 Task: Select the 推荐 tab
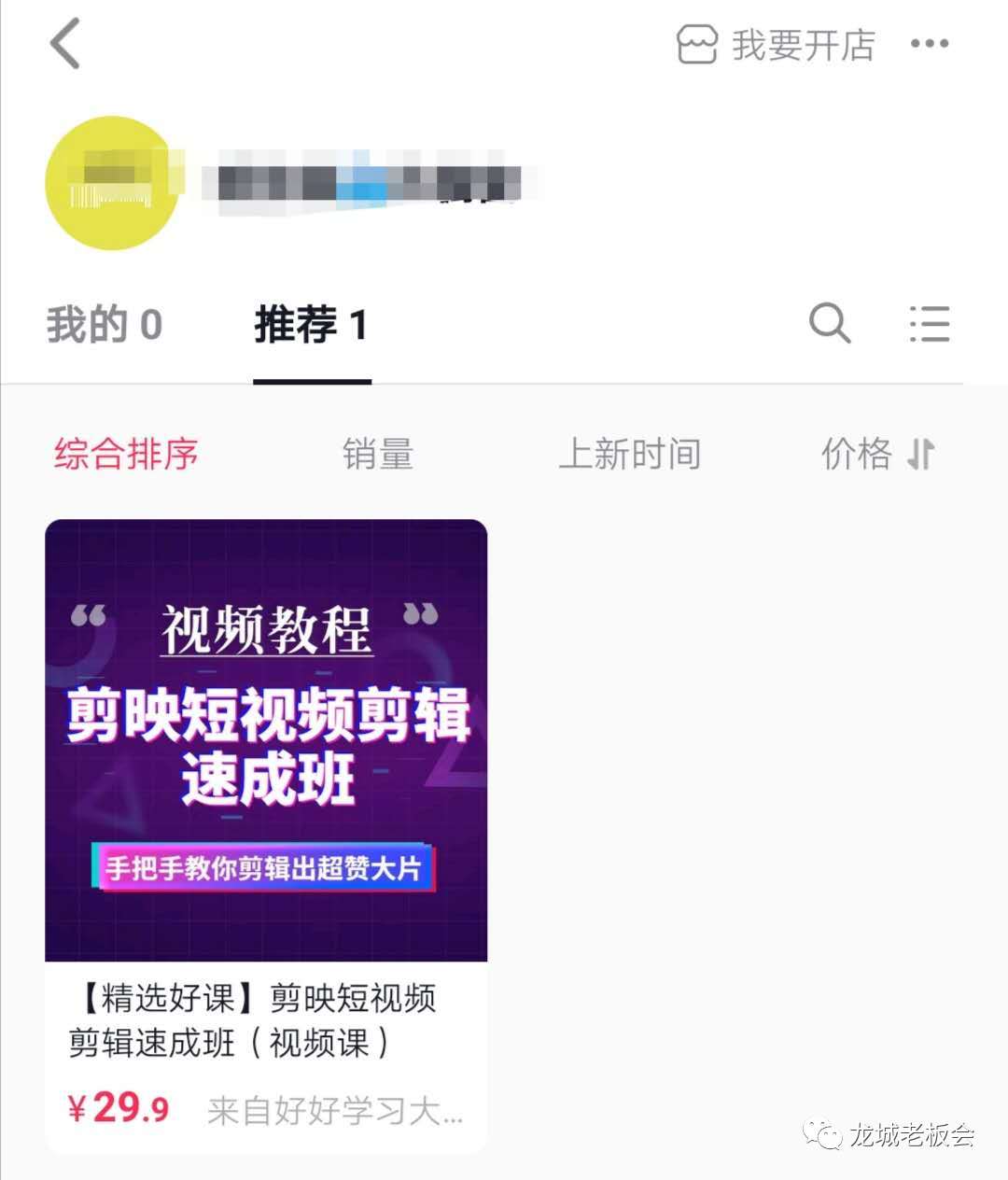pyautogui.click(x=311, y=325)
